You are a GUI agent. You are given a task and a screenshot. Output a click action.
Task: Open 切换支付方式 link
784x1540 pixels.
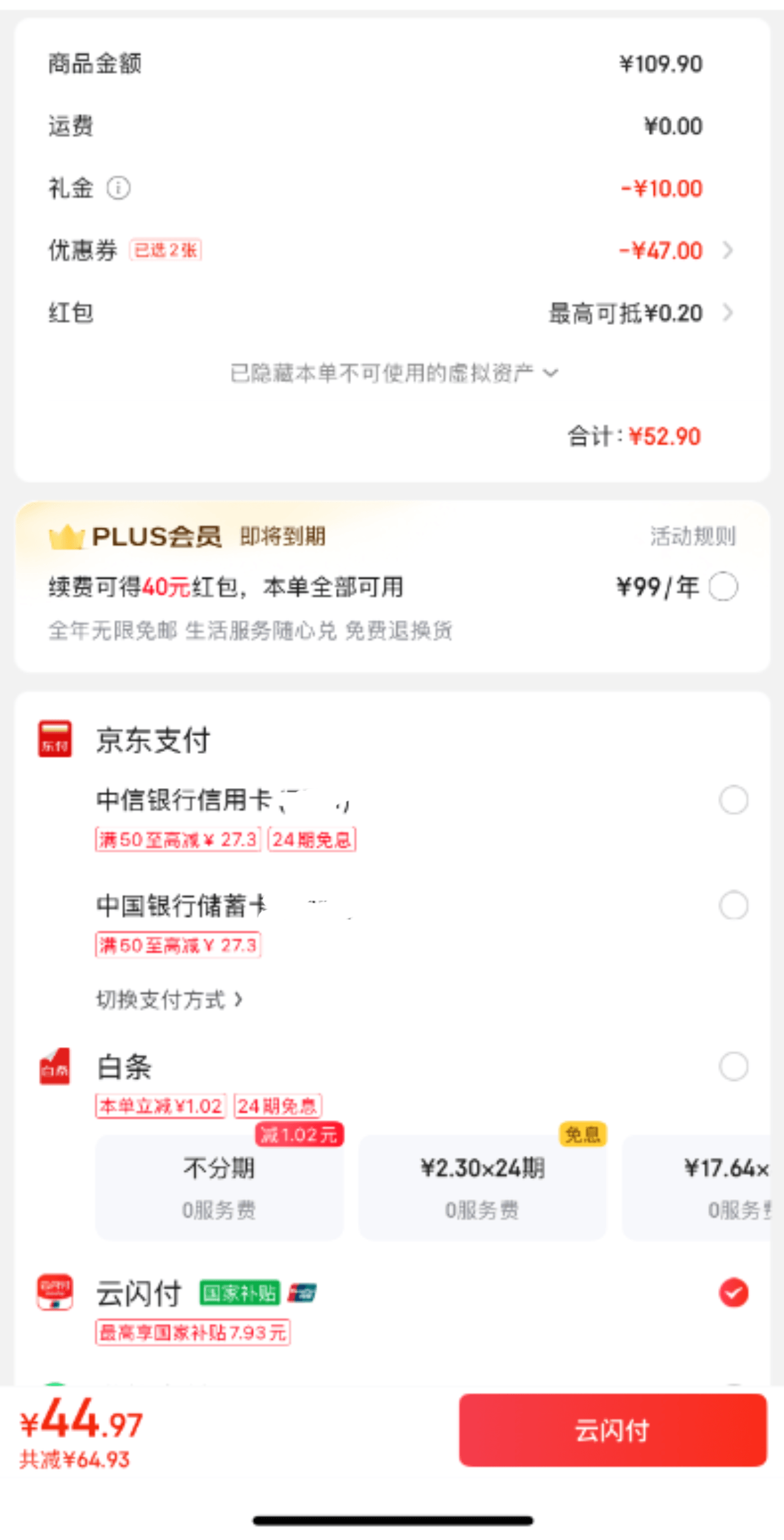169,1000
